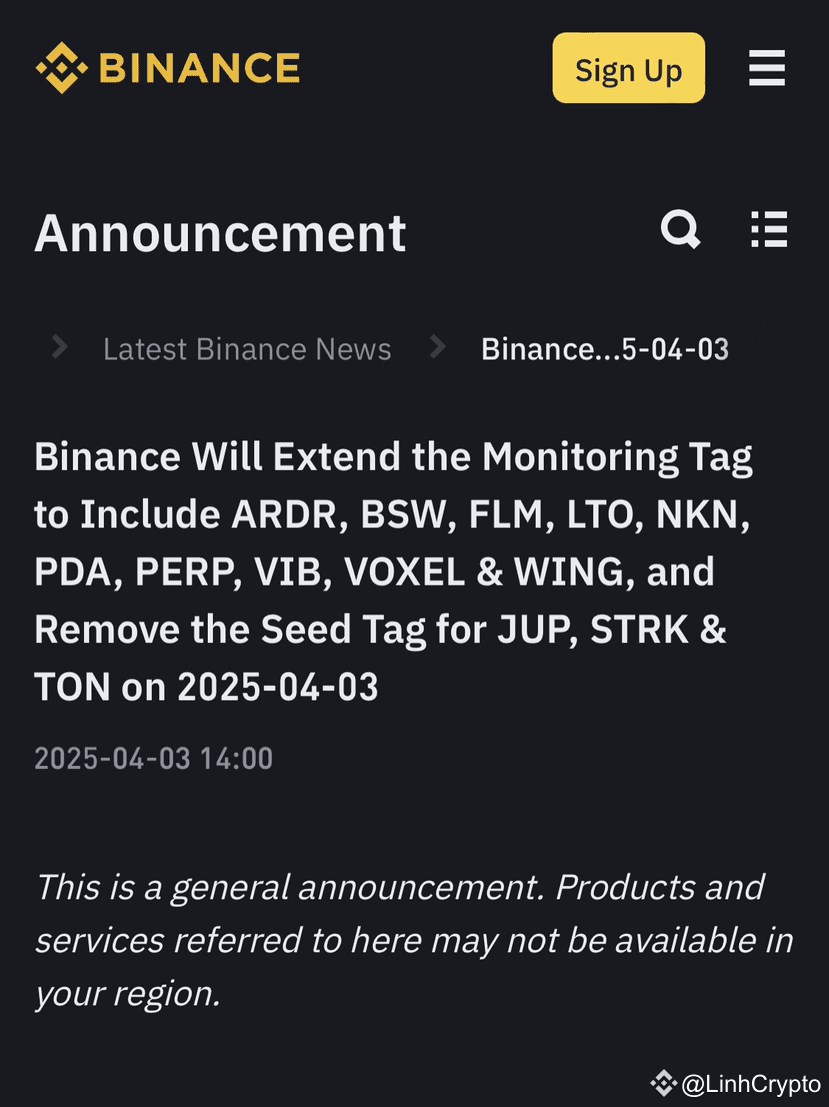Click the Announcement page heading
The height and width of the screenshot is (1107, 829).
[x=220, y=231]
